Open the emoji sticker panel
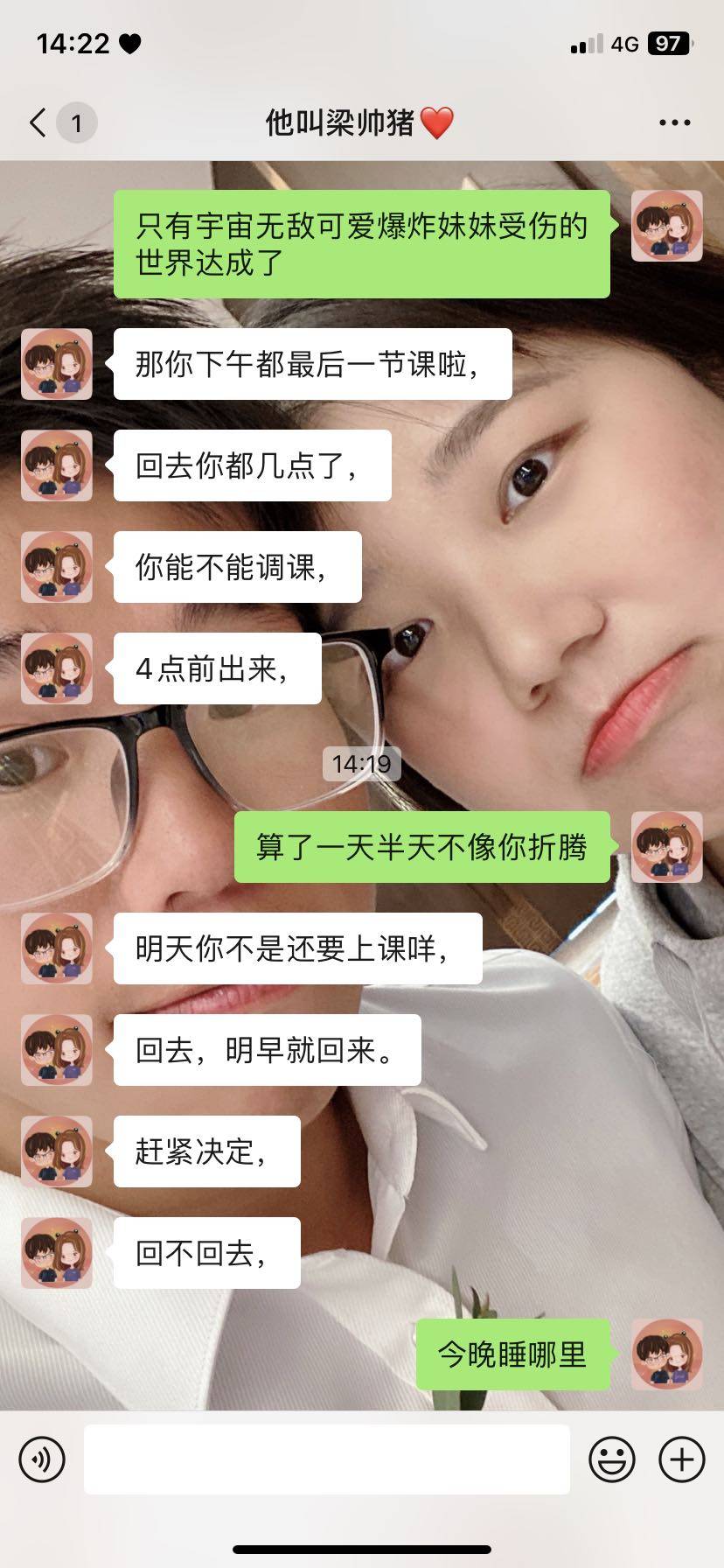This screenshot has width=724, height=1568. [x=612, y=1459]
